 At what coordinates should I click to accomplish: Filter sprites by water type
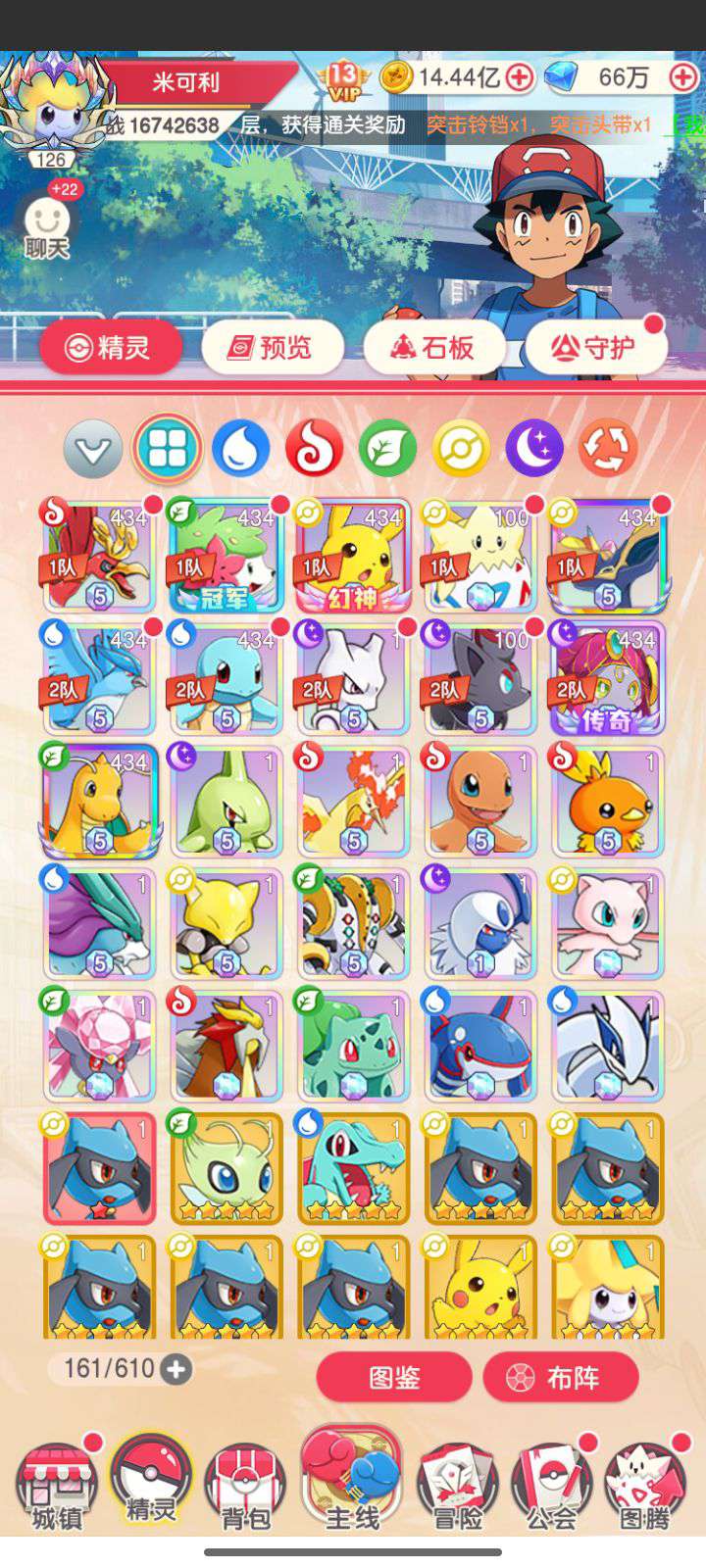pyautogui.click(x=240, y=450)
